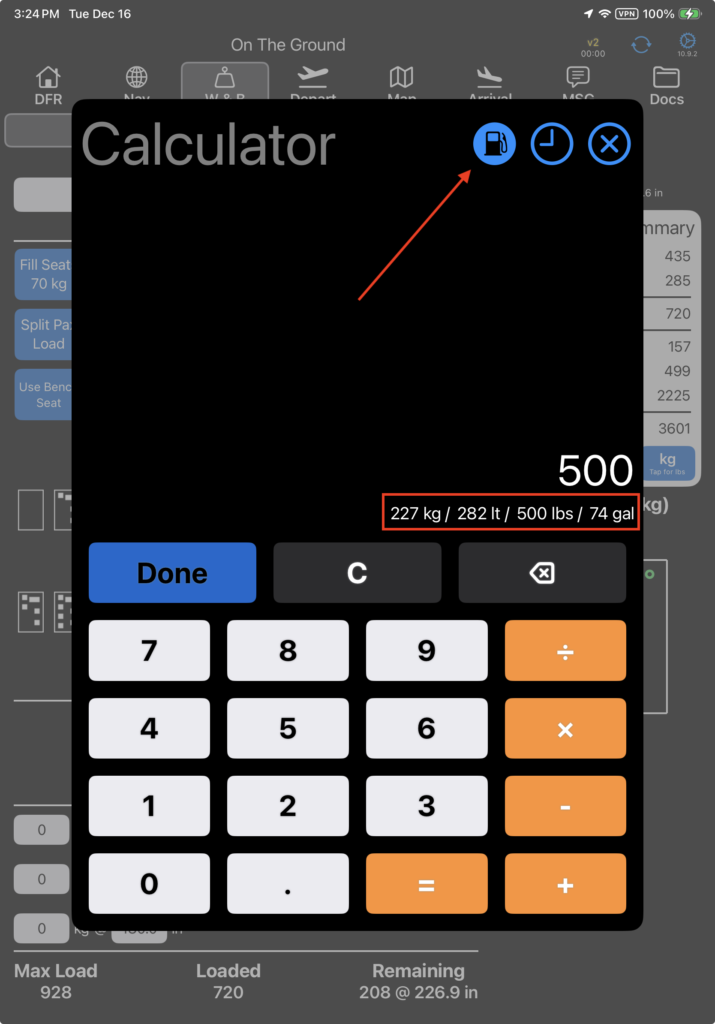This screenshot has height=1024, width=715.
Task: Calculate result with equals key
Action: (x=426, y=883)
